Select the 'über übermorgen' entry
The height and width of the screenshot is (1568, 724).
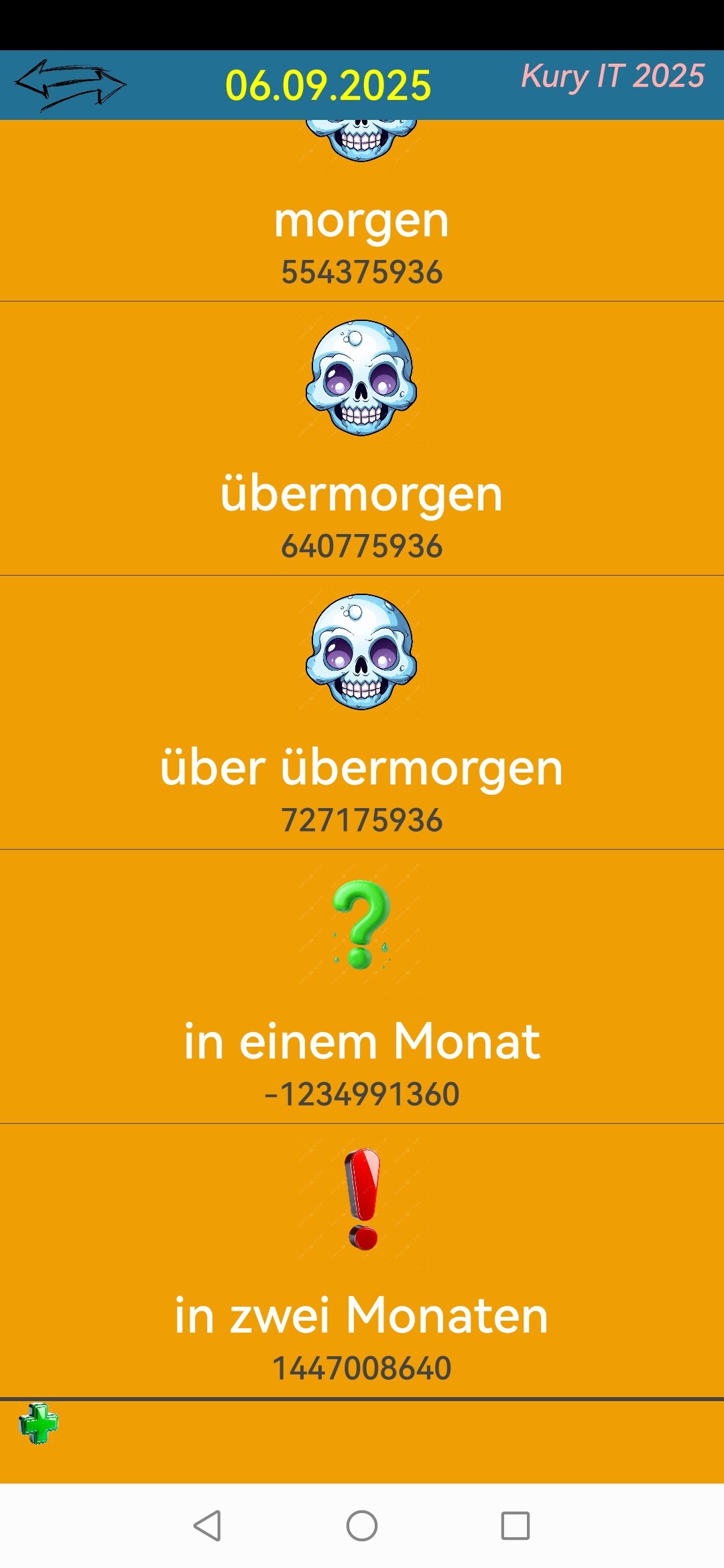coord(361,768)
